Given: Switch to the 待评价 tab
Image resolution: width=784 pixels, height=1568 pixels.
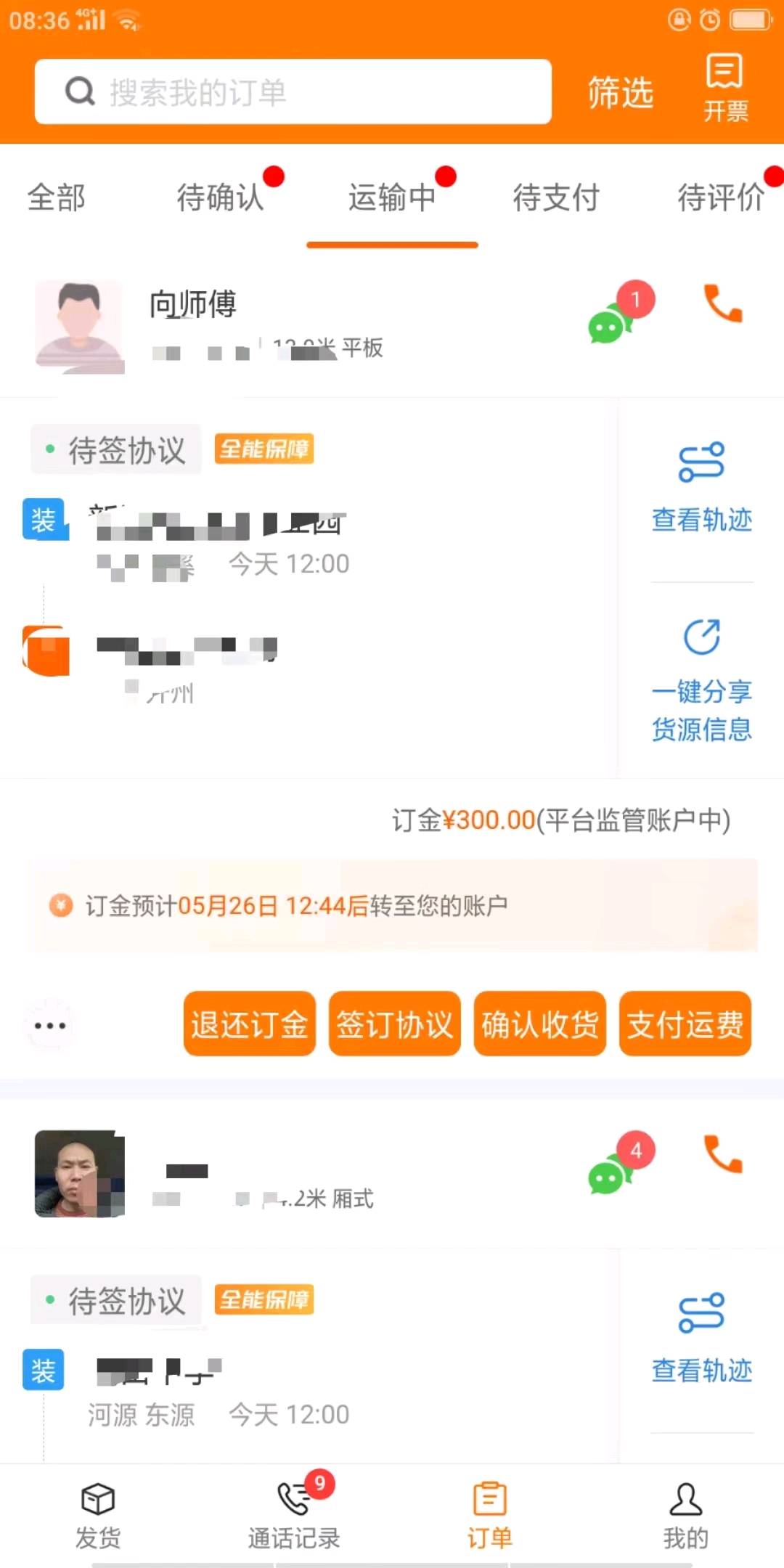Looking at the screenshot, I should pyautogui.click(x=720, y=197).
